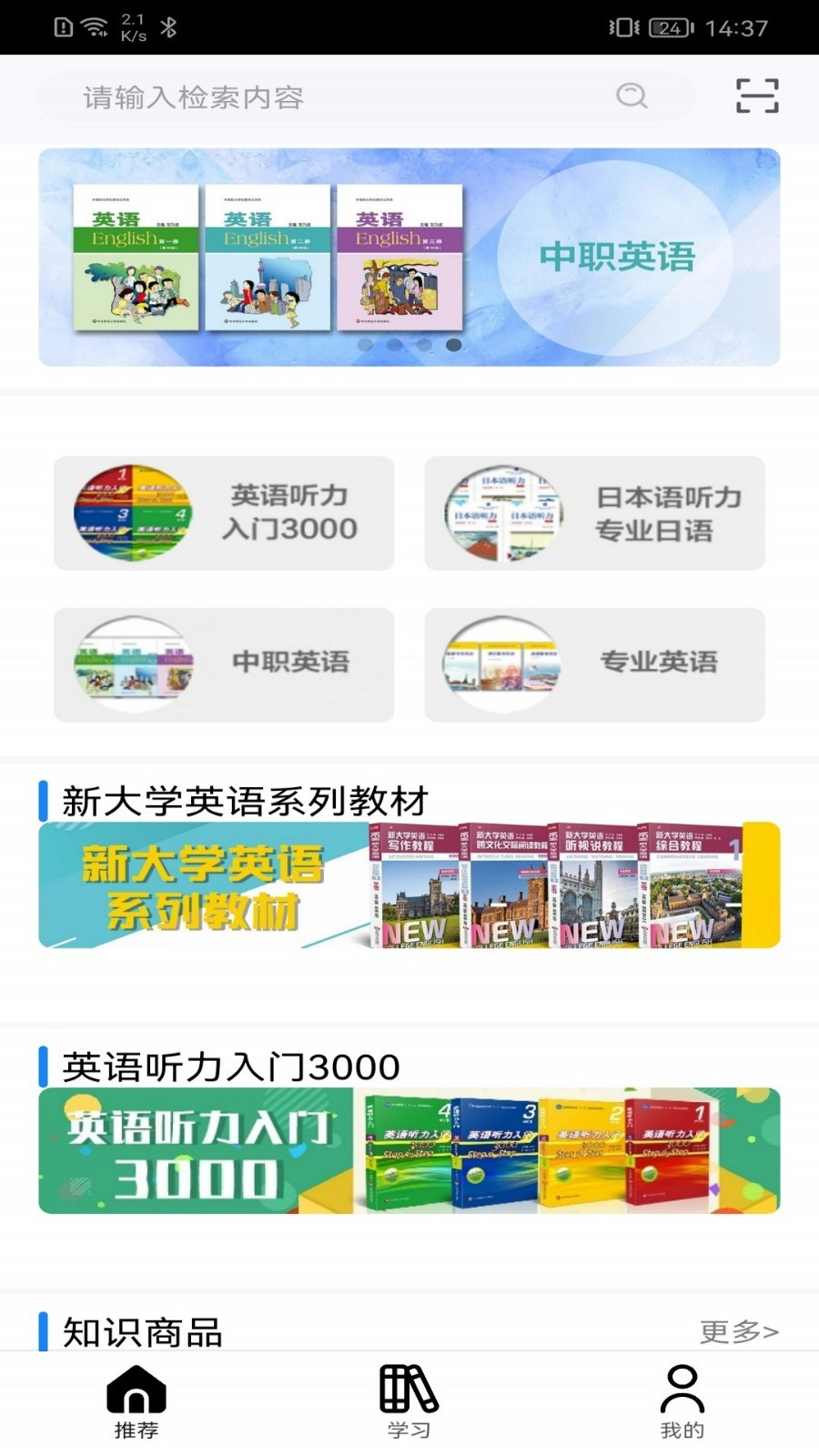The image size is (819, 1456).
Task: Open the 中职英语 carousel banner
Action: [409, 258]
